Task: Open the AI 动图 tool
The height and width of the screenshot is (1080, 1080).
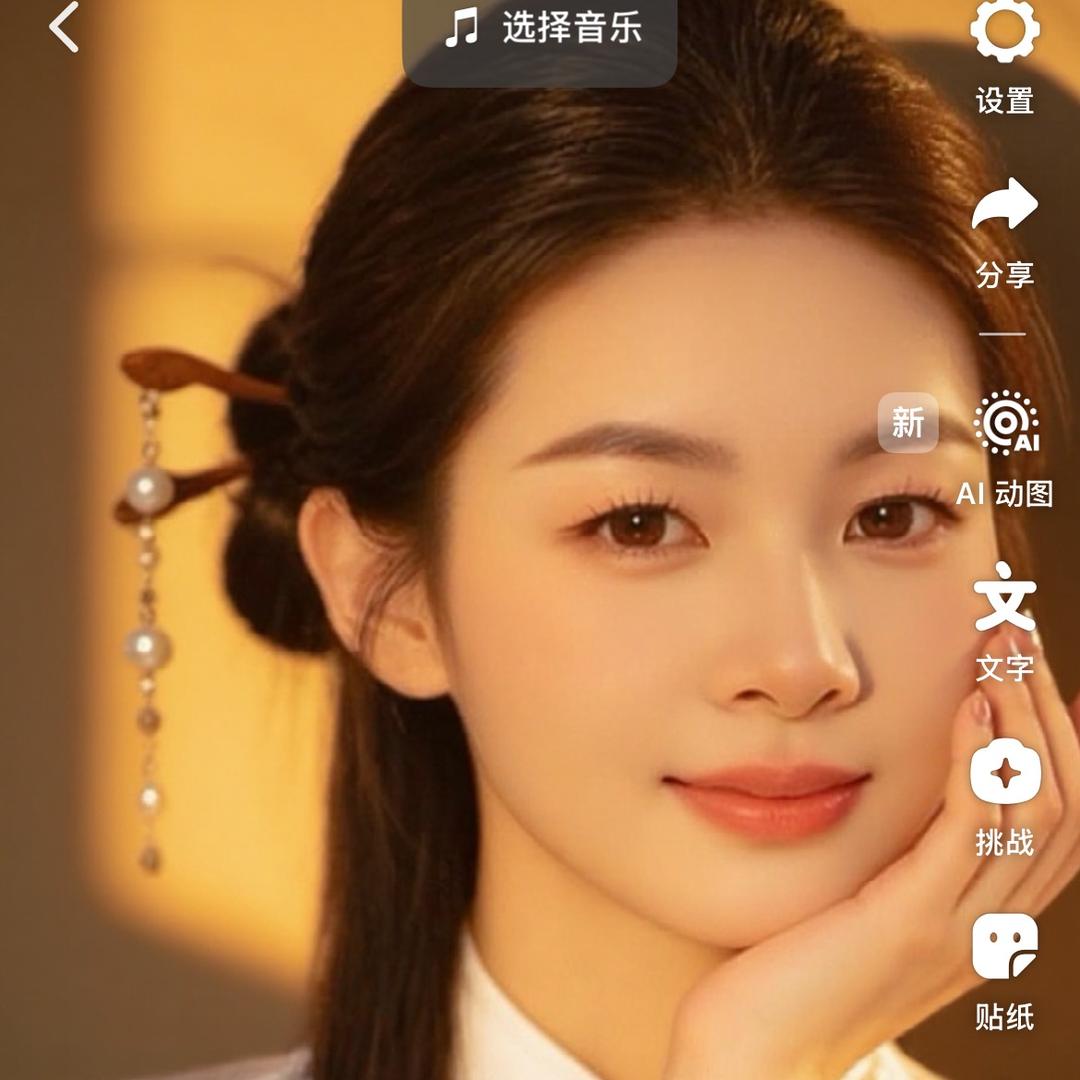Action: [1005, 425]
